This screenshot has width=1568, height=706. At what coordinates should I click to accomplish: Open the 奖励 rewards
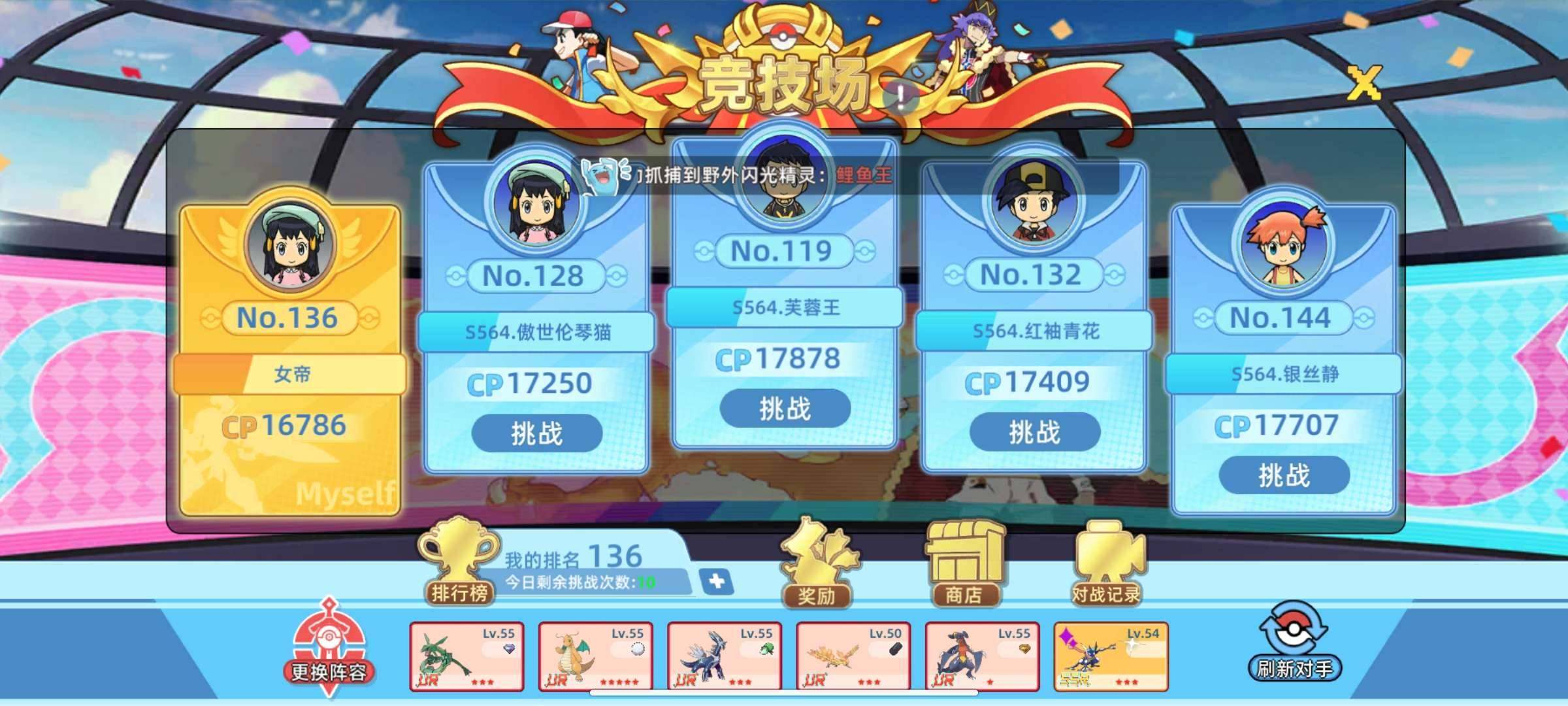click(817, 563)
